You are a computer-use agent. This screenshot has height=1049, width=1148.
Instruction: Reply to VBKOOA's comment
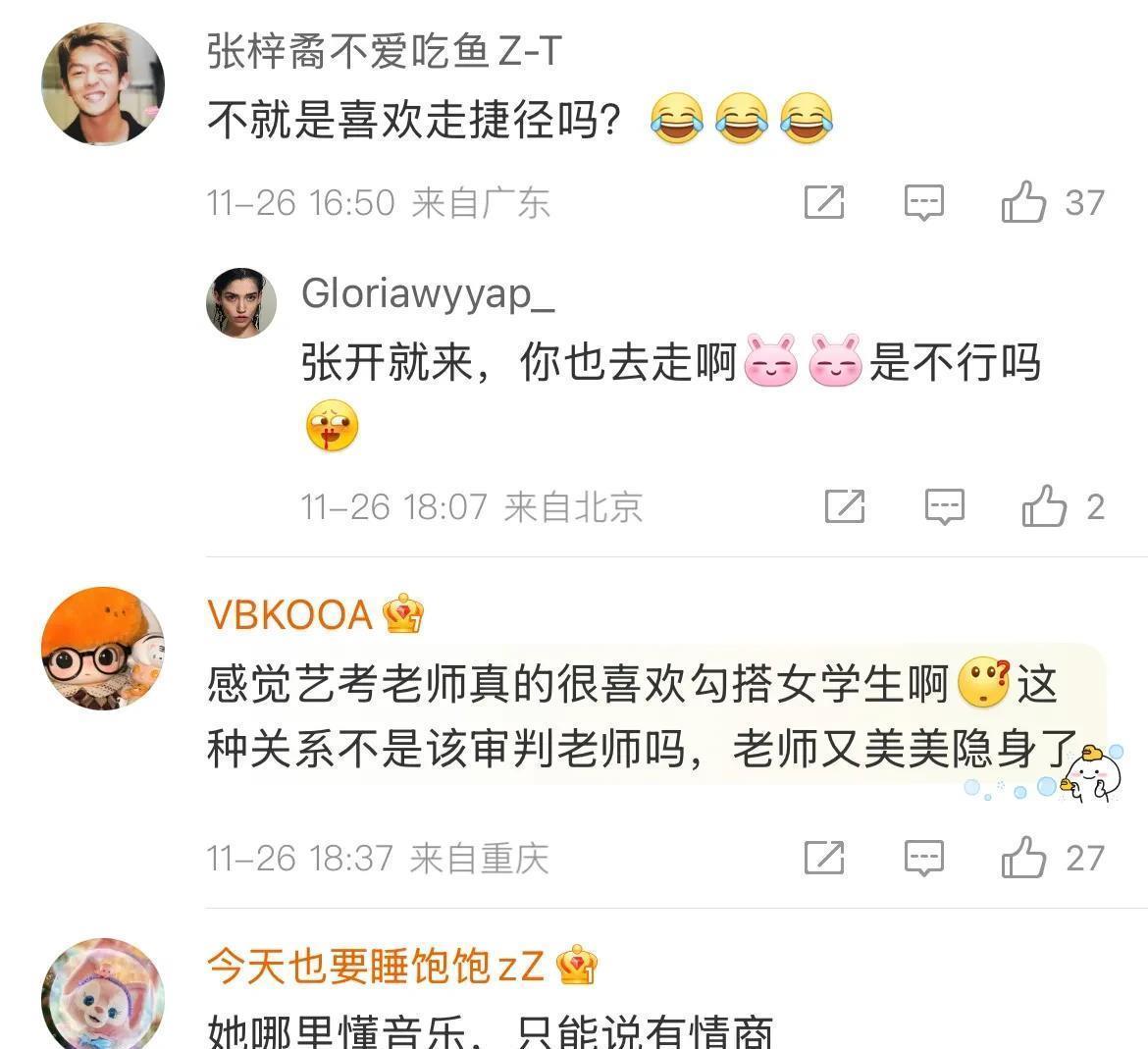click(924, 859)
